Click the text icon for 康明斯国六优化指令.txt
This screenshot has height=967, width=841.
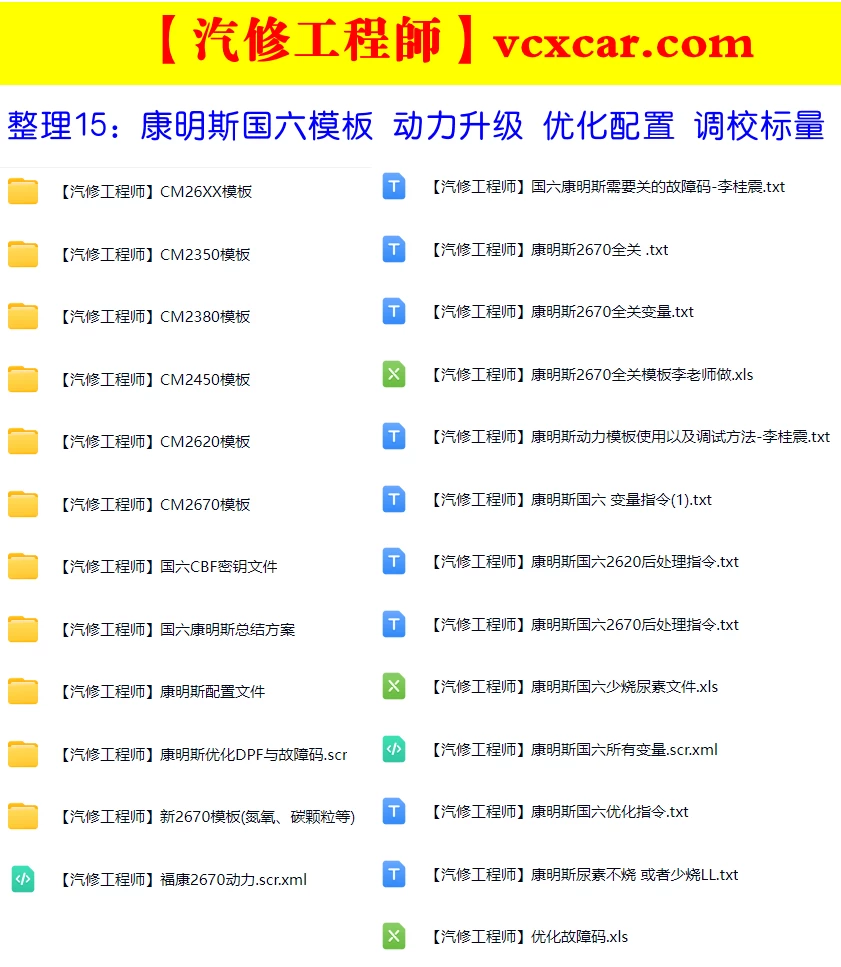[x=393, y=811]
